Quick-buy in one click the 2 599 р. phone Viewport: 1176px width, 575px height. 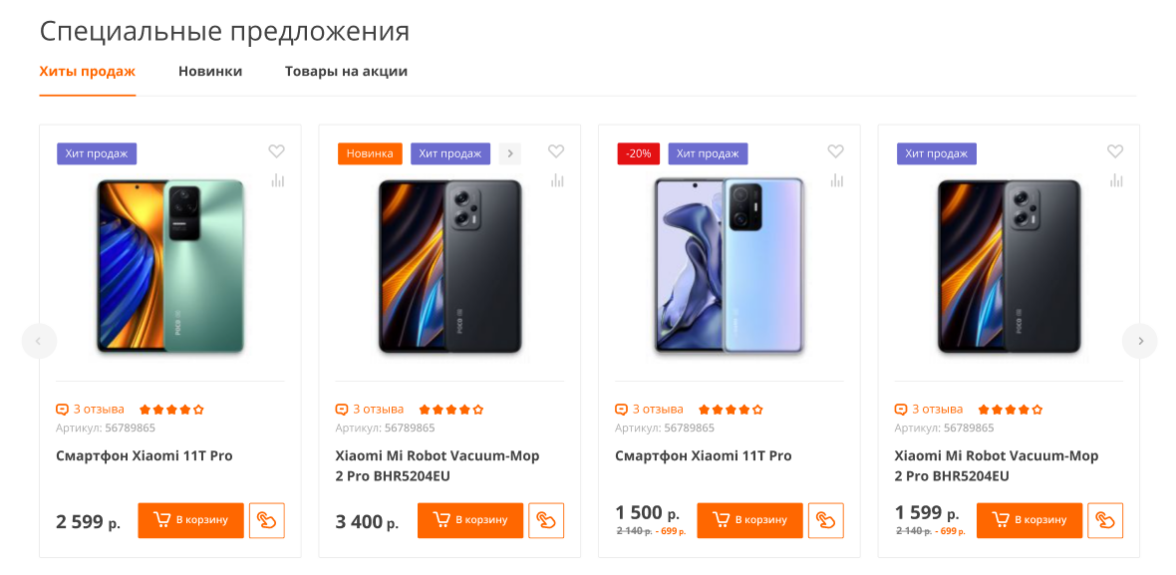(x=267, y=520)
